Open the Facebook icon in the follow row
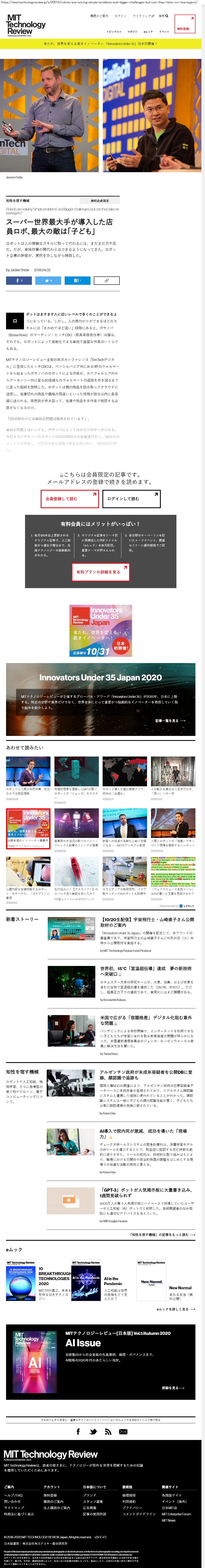 pos(78,1432)
